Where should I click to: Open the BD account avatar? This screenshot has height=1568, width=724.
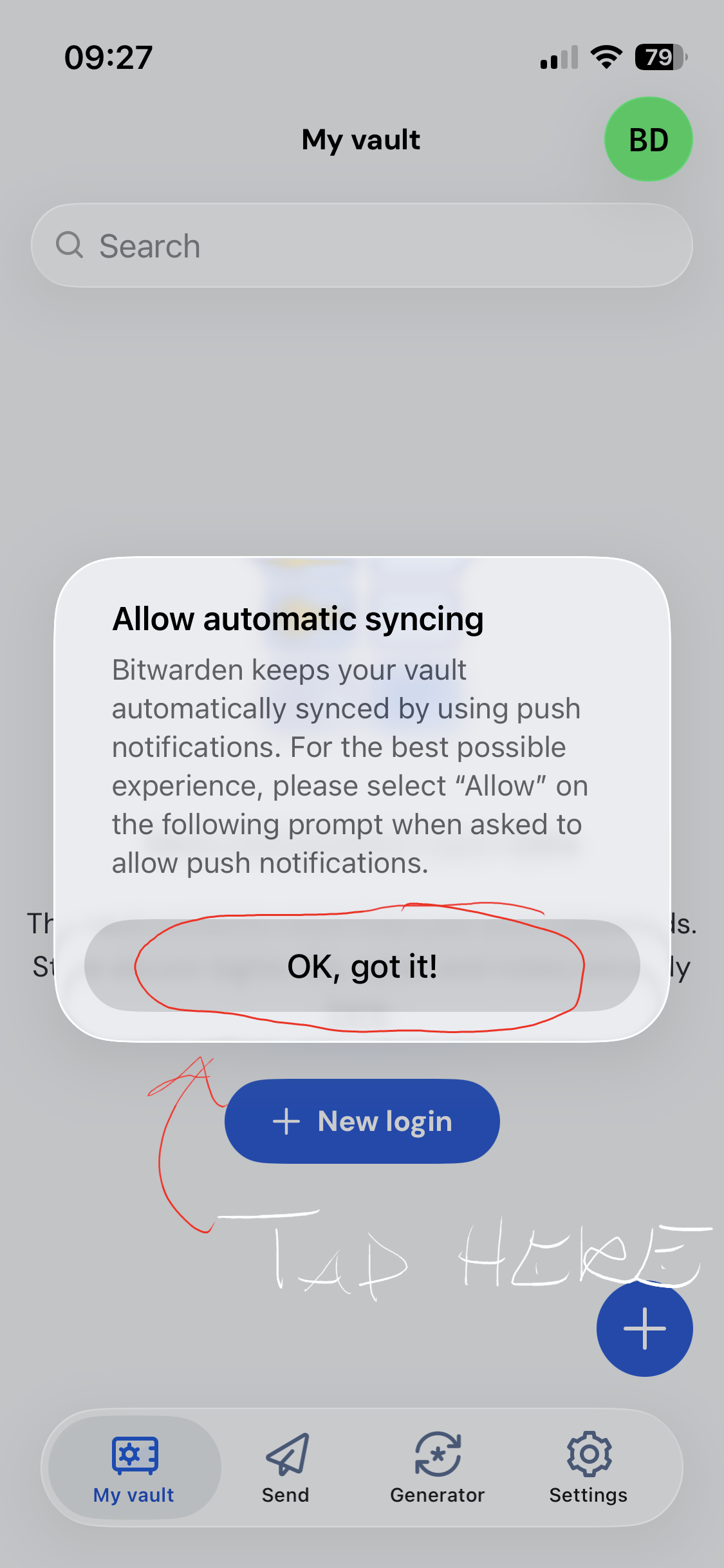tap(648, 140)
